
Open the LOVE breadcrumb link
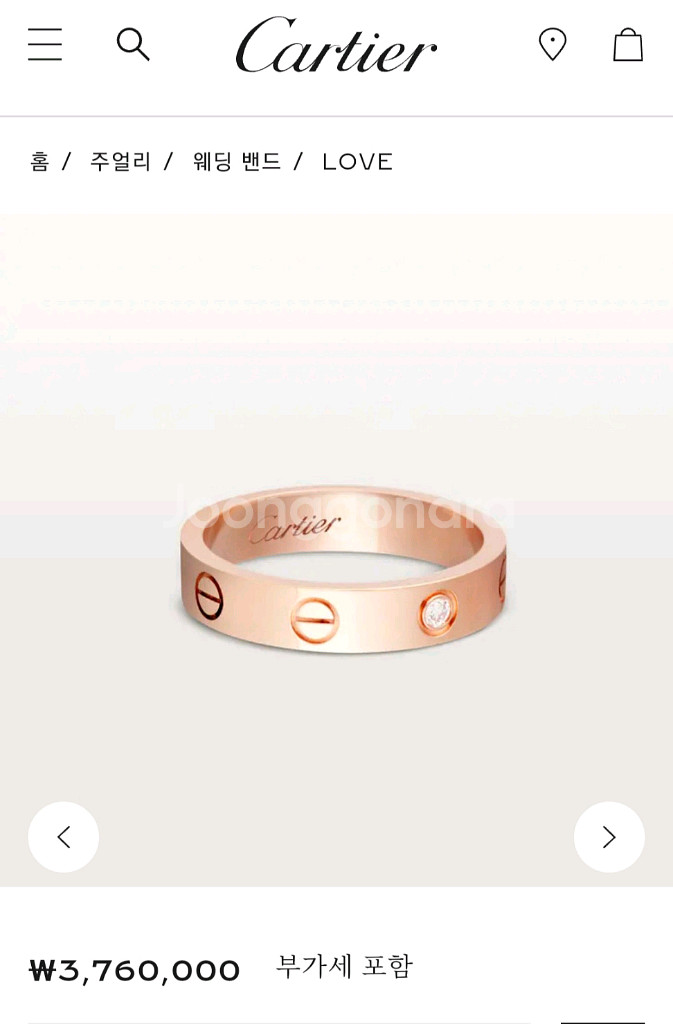(x=357, y=162)
